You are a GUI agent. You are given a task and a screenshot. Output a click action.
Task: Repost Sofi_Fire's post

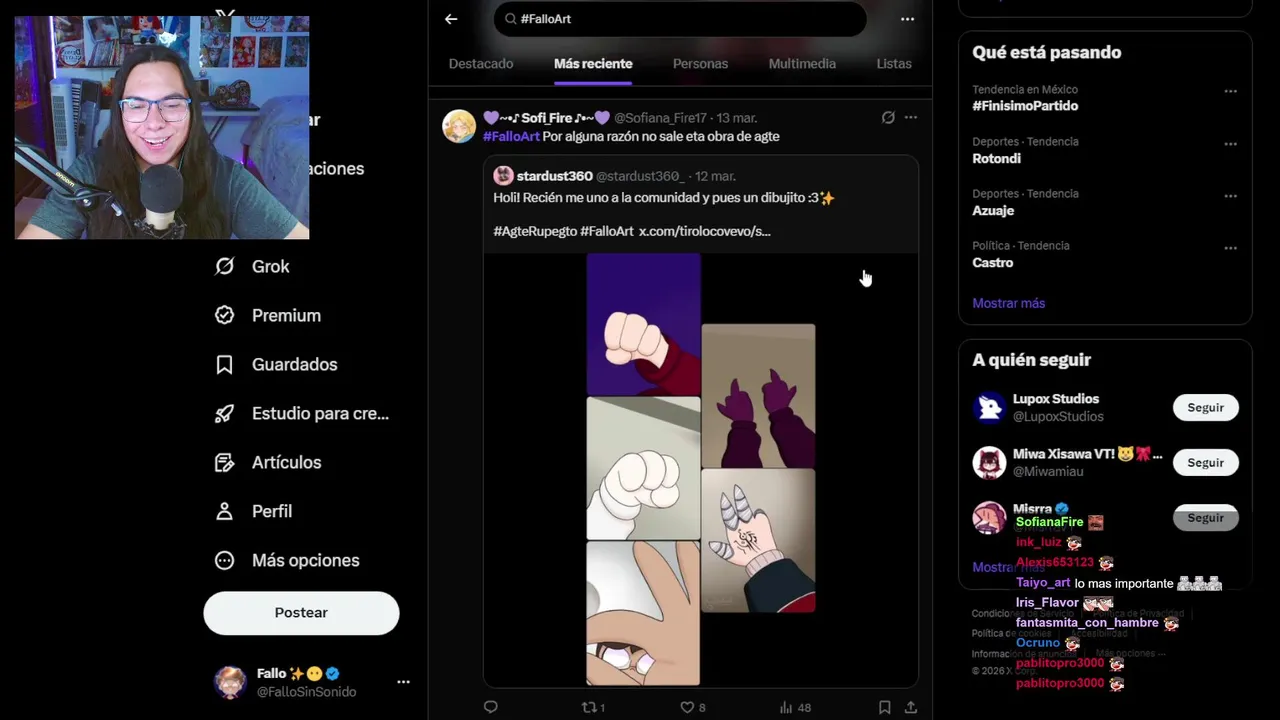(590, 707)
